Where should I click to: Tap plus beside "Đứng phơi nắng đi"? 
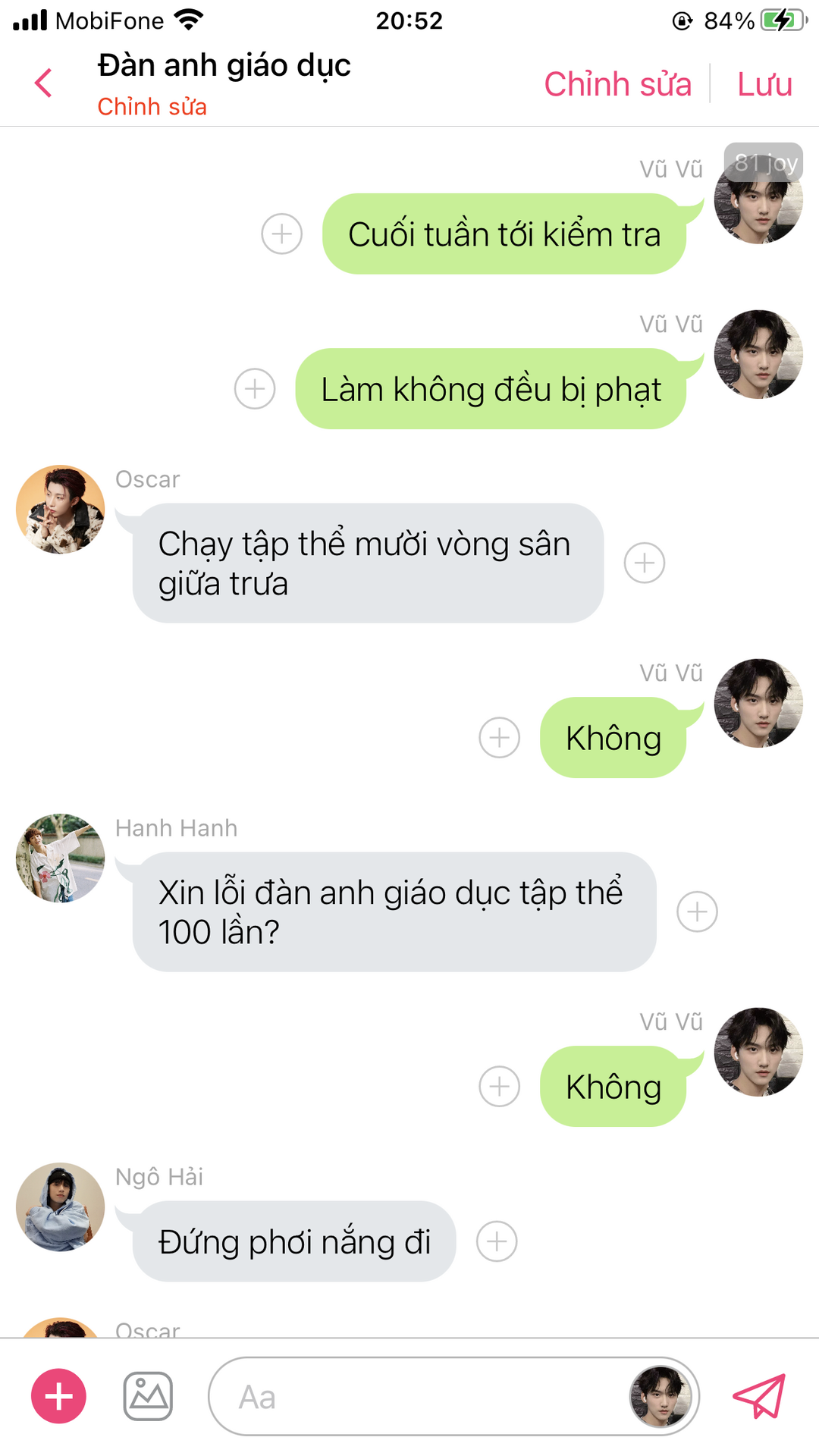(497, 1241)
